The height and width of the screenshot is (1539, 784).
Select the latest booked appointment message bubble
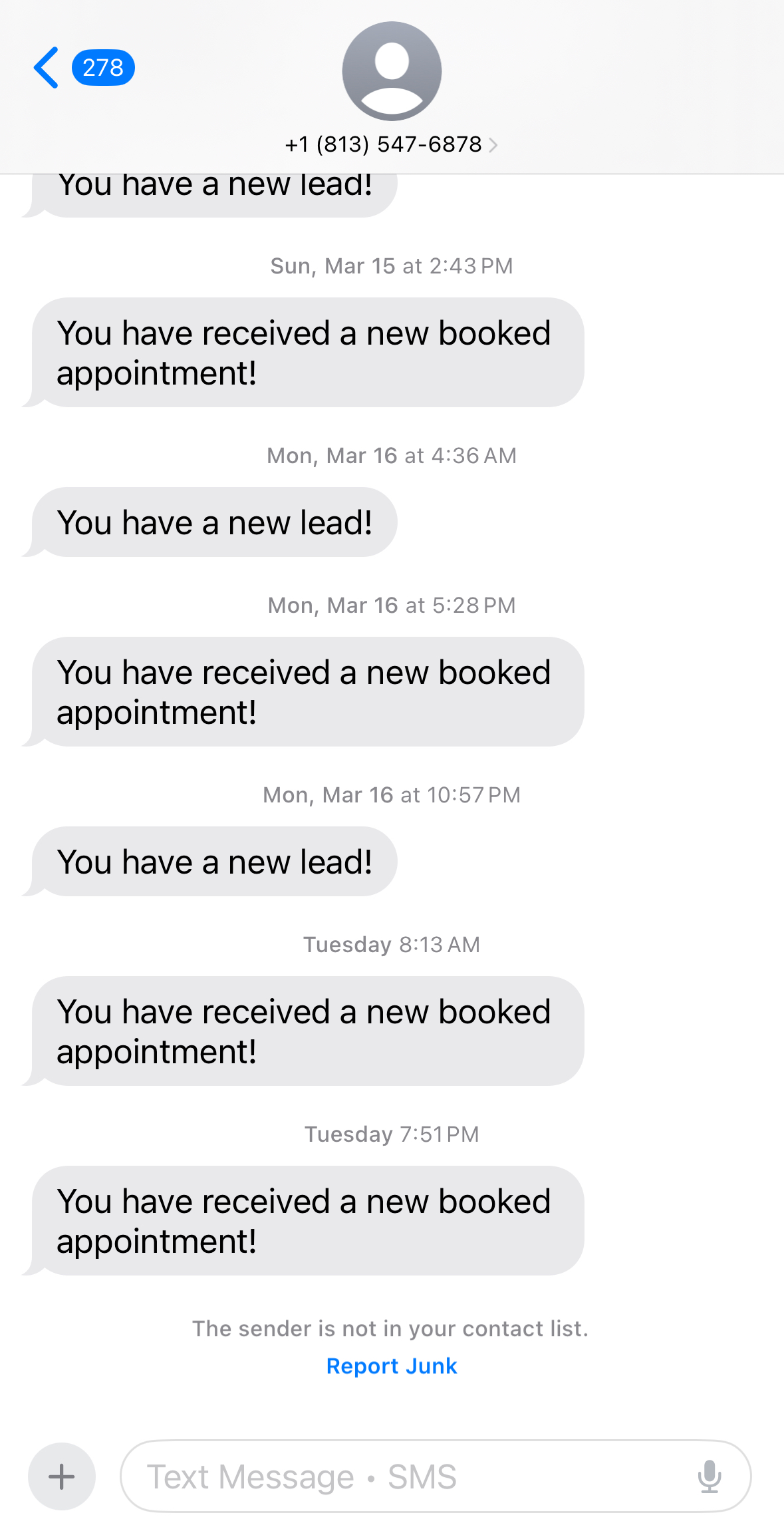click(x=306, y=1221)
